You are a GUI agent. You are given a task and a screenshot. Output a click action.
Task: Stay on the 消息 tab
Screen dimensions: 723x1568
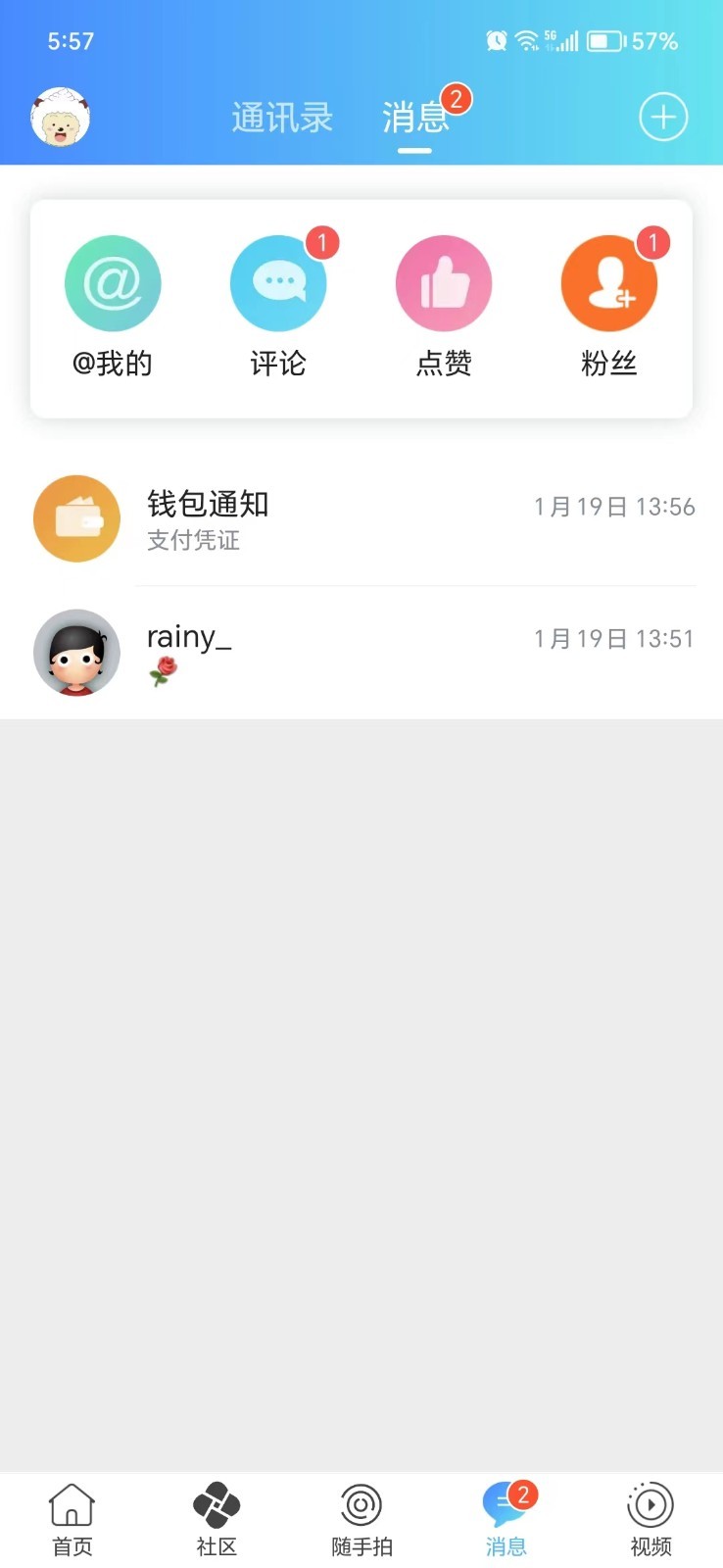pyautogui.click(x=415, y=116)
